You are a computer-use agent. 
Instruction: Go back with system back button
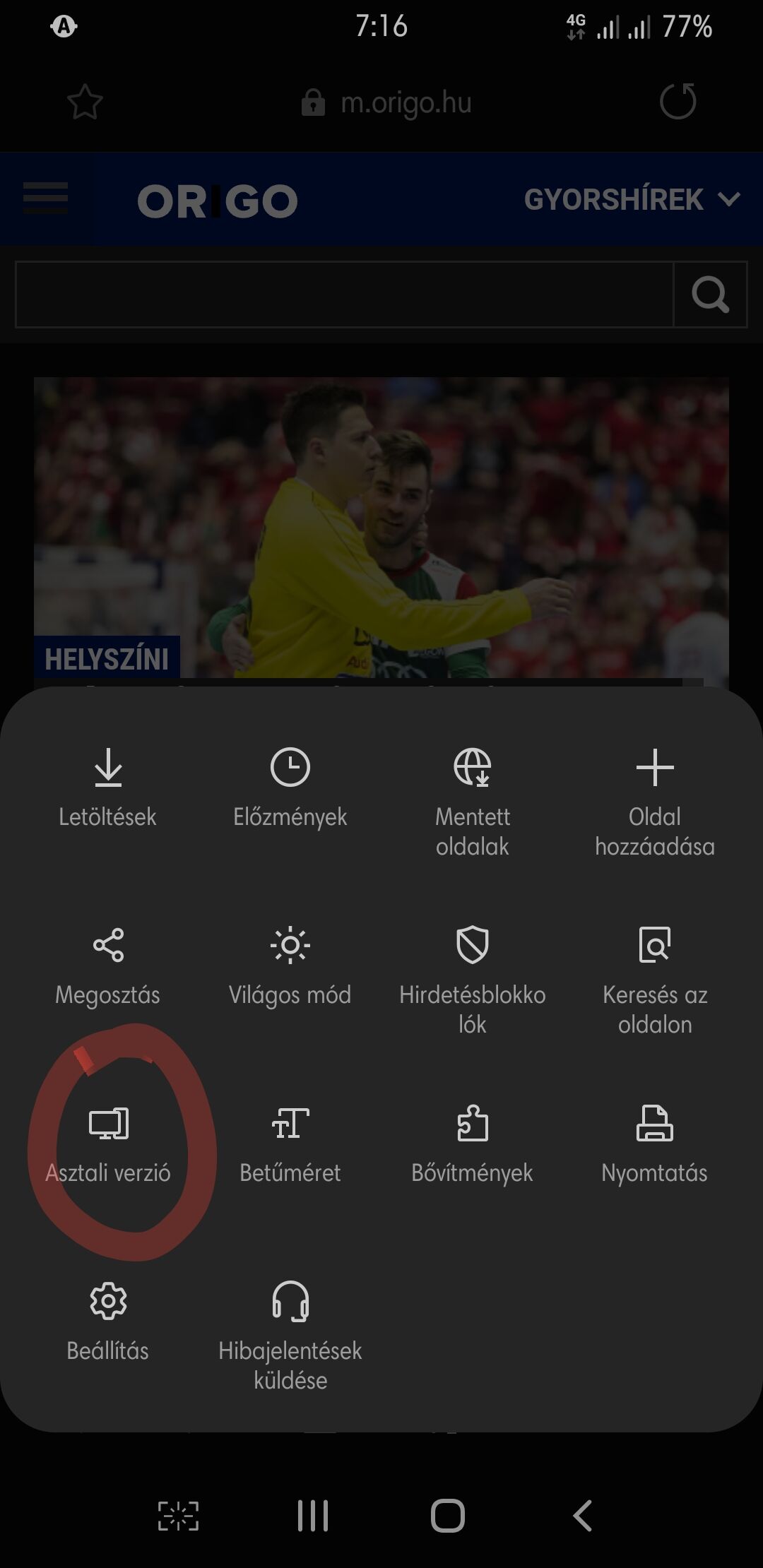(x=582, y=1515)
